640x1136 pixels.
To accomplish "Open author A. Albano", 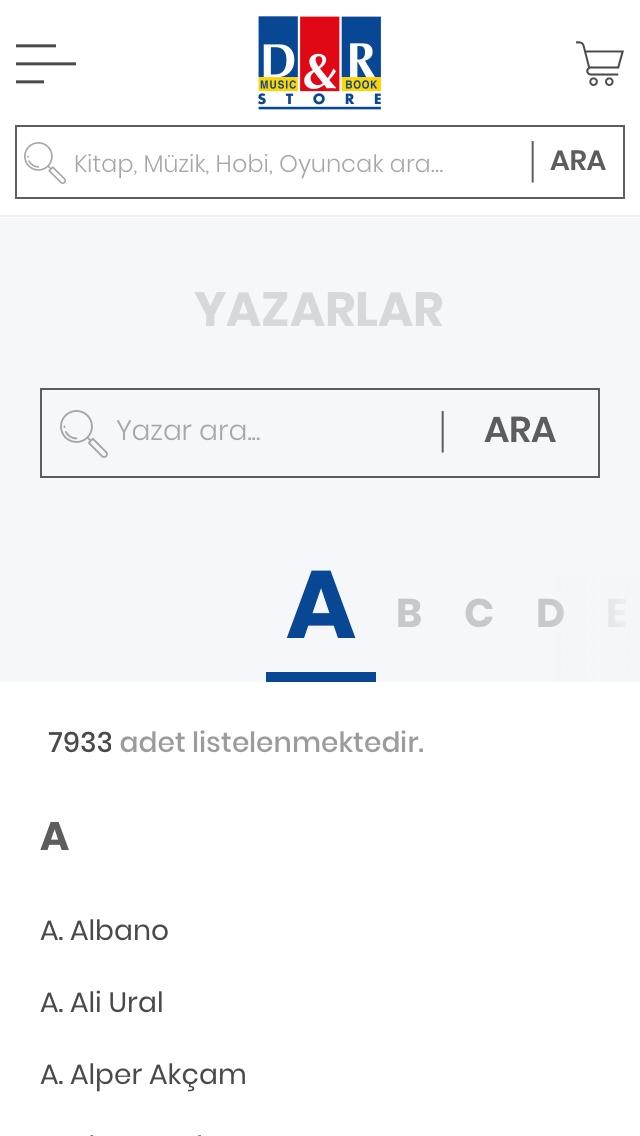I will (x=105, y=931).
